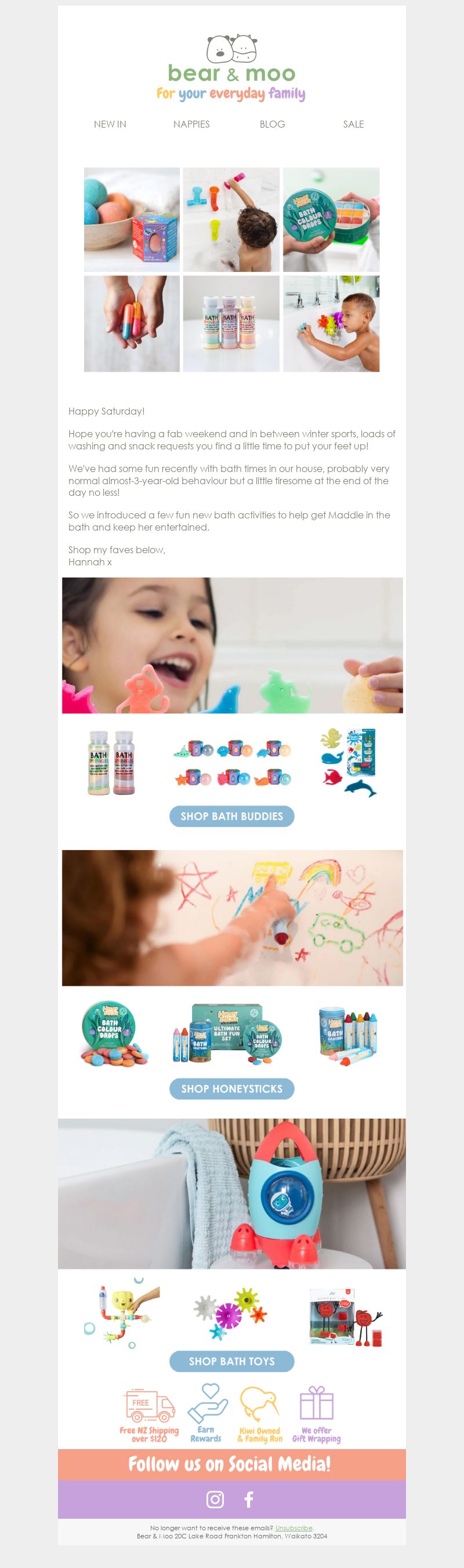Go to the NAPPIES section
464x1568 pixels.
point(191,124)
